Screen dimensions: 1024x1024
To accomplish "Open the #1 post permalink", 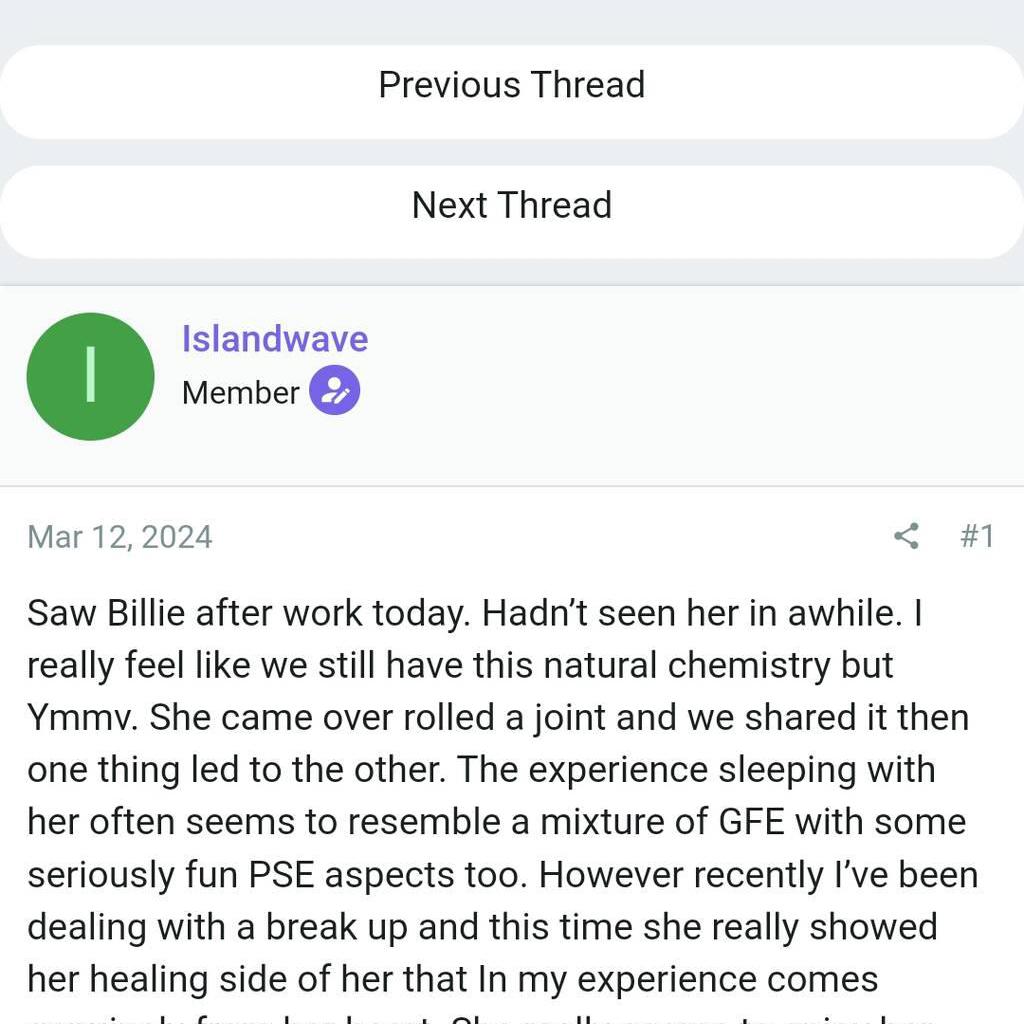I will pos(976,536).
